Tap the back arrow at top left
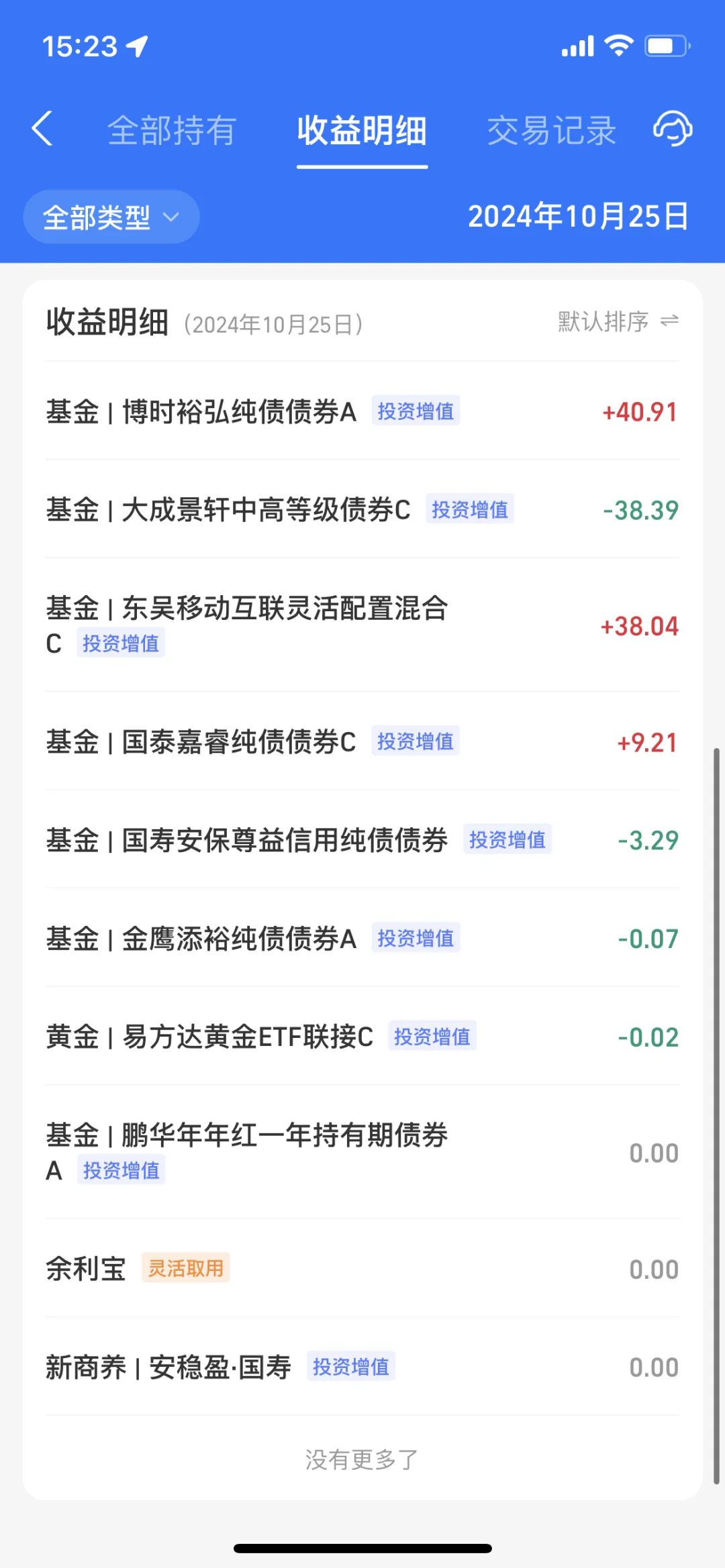The width and height of the screenshot is (725, 1568). click(42, 129)
